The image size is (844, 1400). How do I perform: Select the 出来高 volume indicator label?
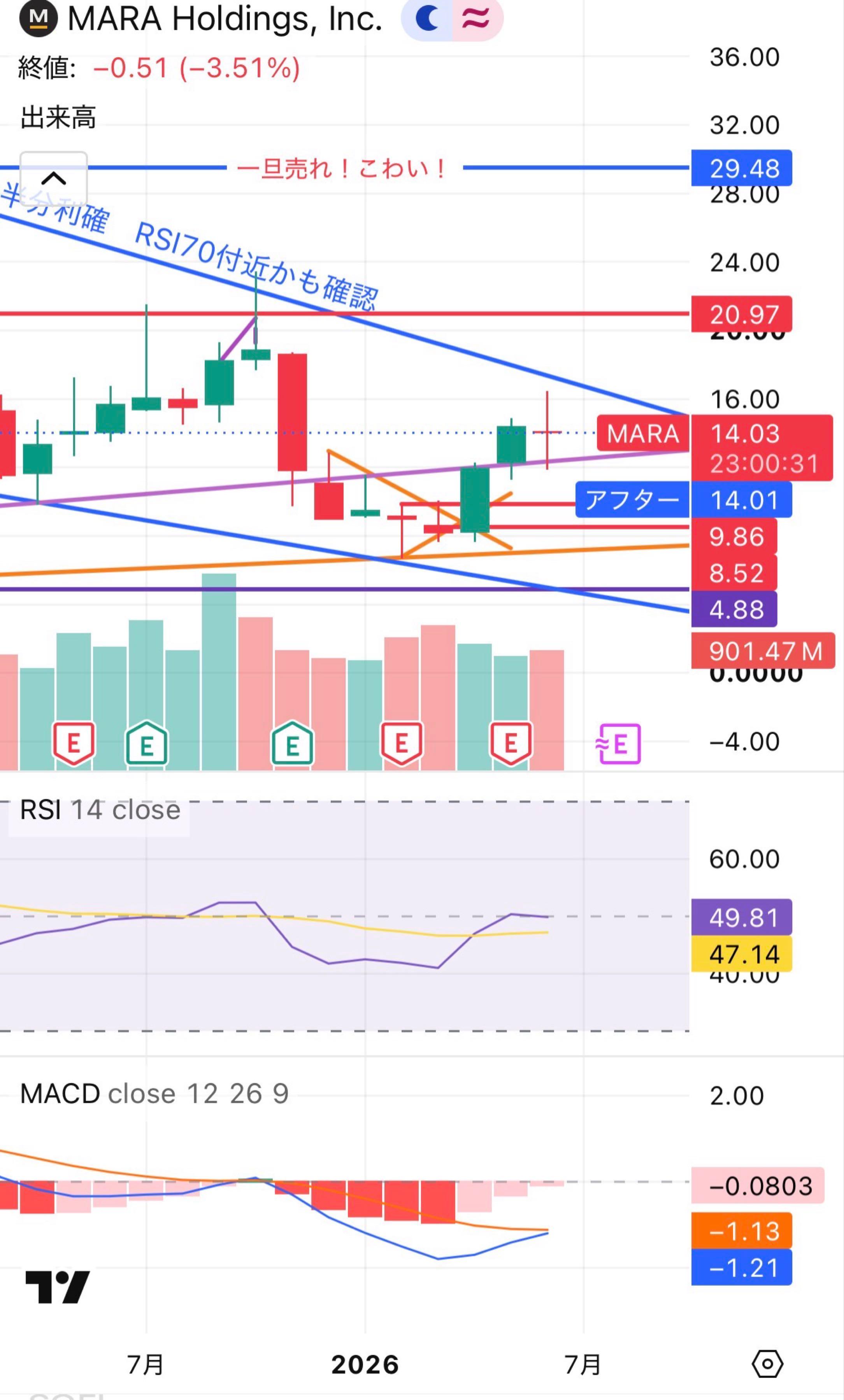coord(58,117)
